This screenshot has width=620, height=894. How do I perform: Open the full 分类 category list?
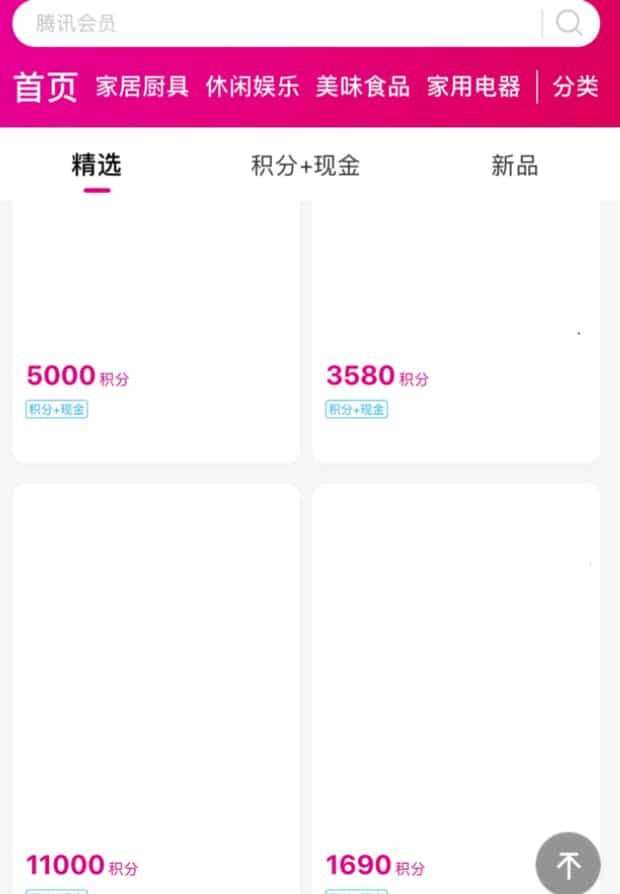[x=575, y=87]
